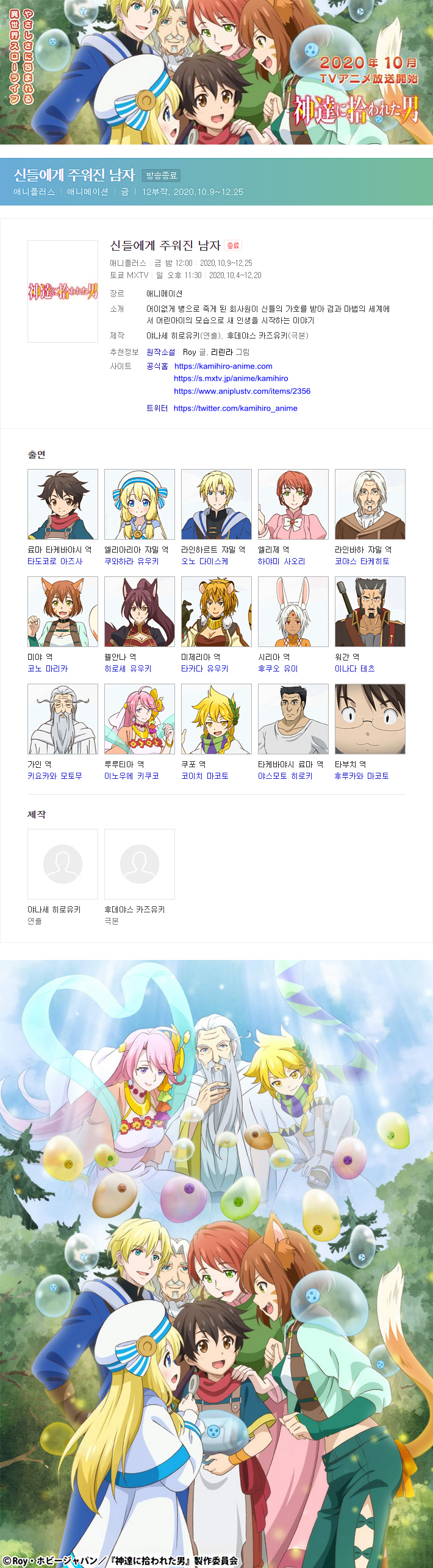View voice actor 코이치 마코토

click(x=204, y=776)
